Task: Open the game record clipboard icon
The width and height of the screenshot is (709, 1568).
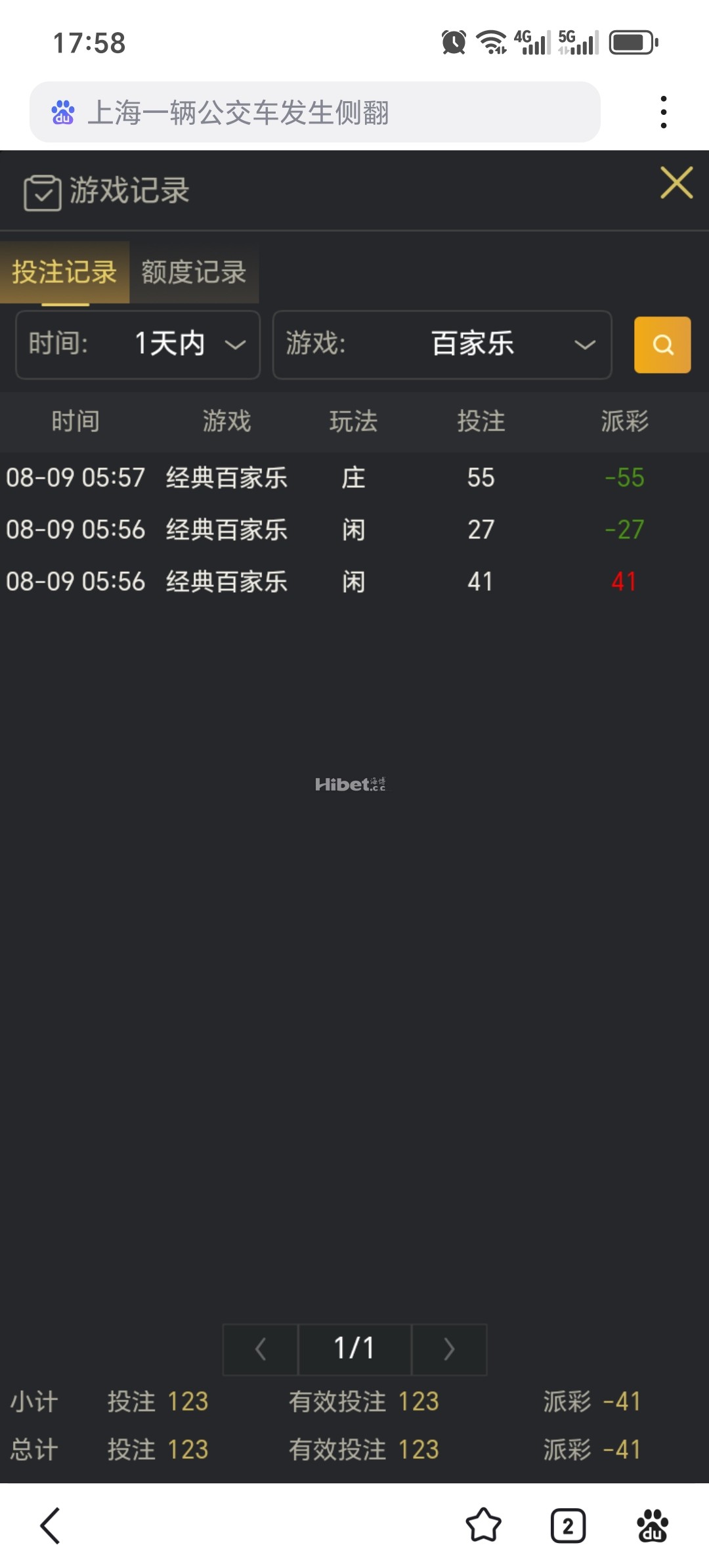Action: pos(41,190)
